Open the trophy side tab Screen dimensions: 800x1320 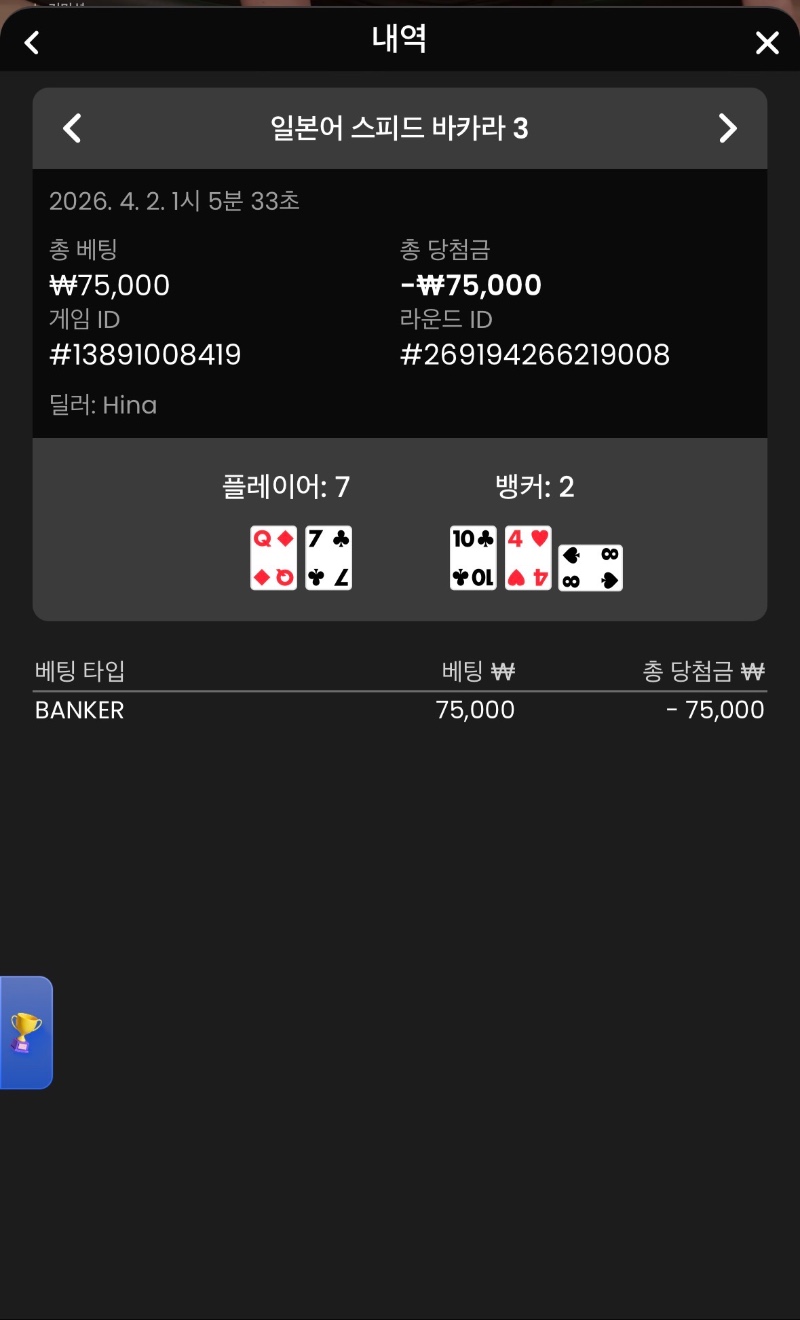[25, 1032]
